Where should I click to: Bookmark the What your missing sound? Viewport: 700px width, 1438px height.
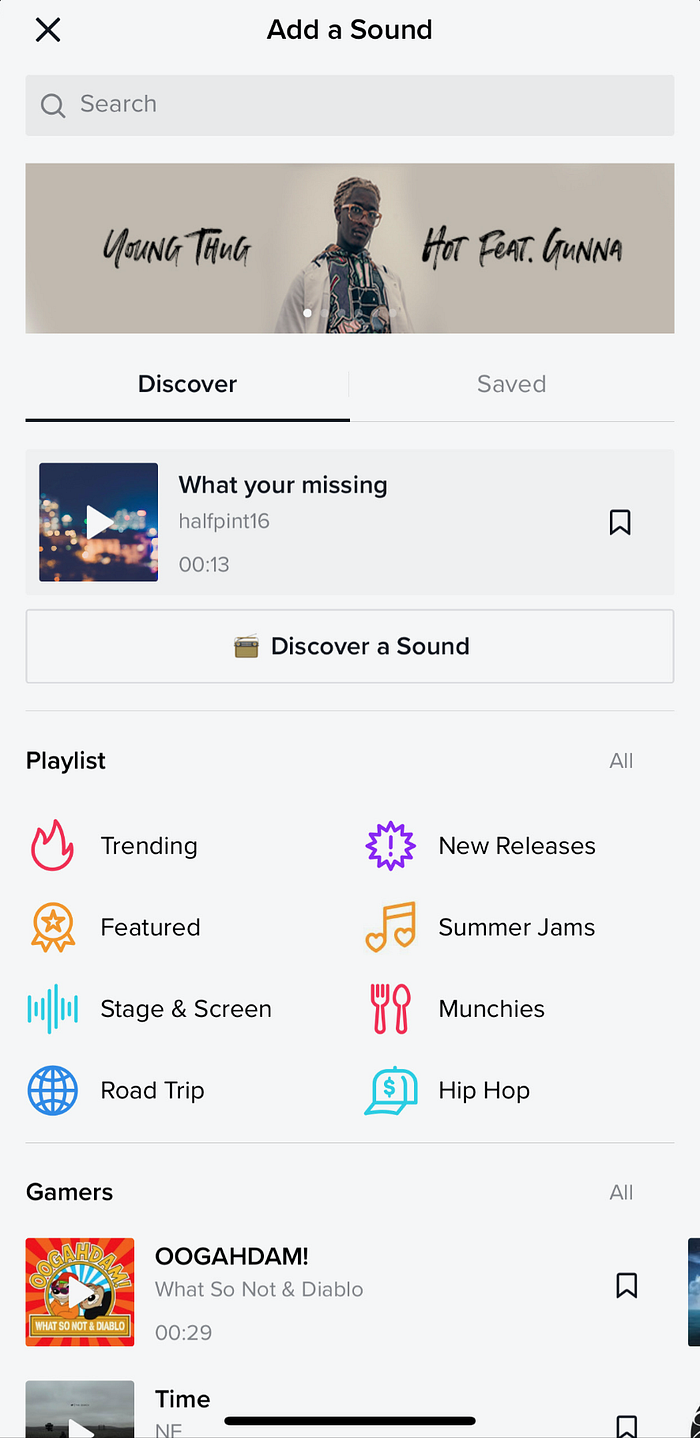coord(620,522)
